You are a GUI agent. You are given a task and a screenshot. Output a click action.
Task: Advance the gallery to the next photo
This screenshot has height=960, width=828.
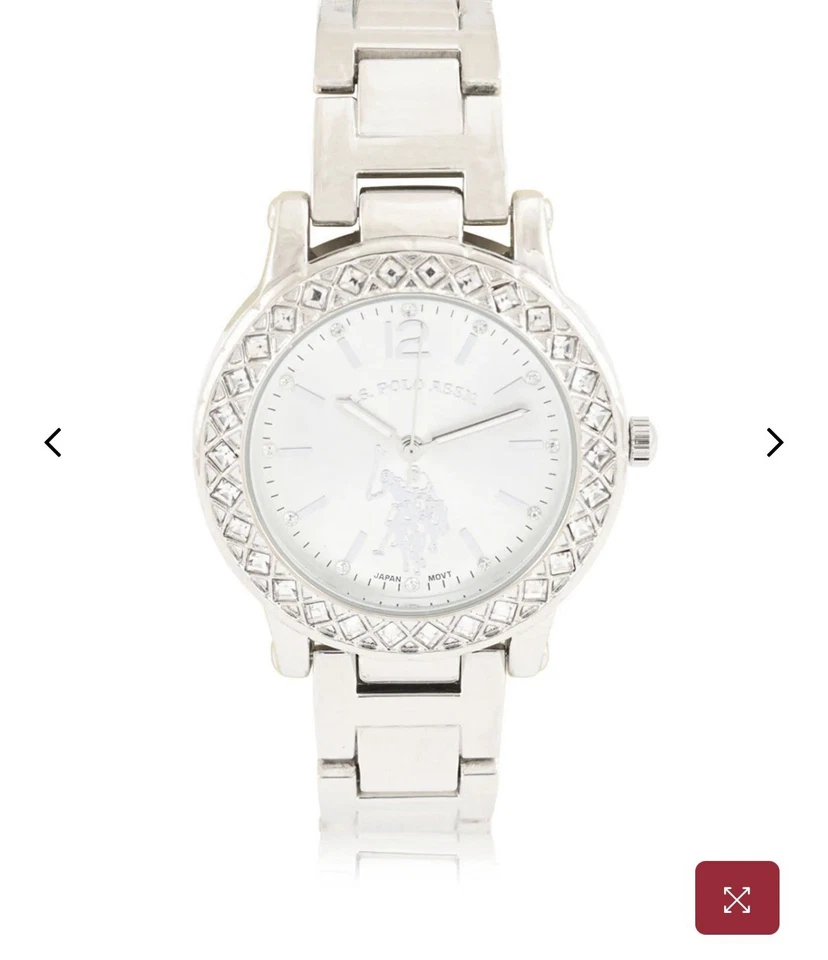click(x=774, y=442)
